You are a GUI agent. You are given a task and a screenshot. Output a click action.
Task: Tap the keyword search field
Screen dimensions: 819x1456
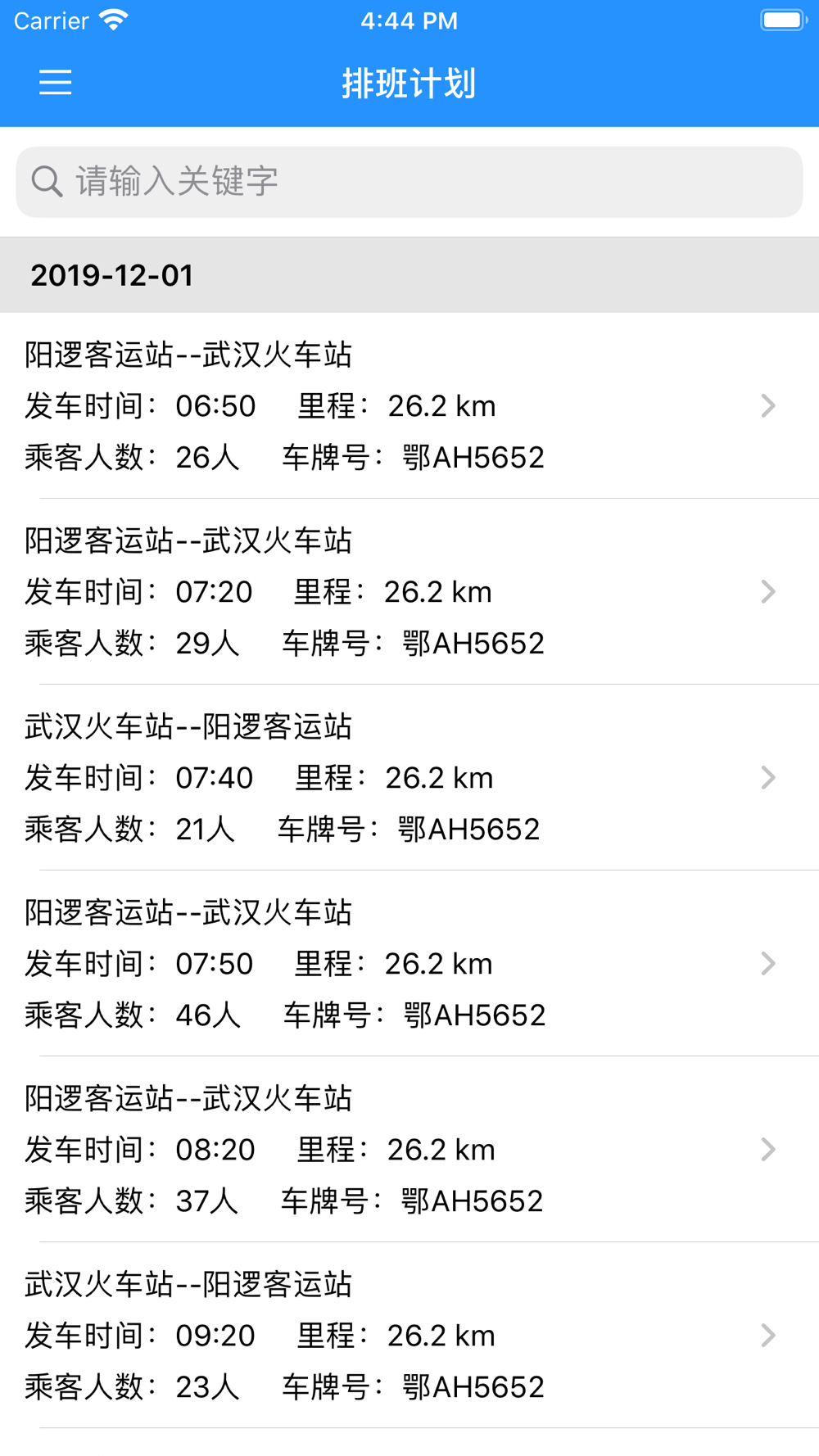[409, 182]
